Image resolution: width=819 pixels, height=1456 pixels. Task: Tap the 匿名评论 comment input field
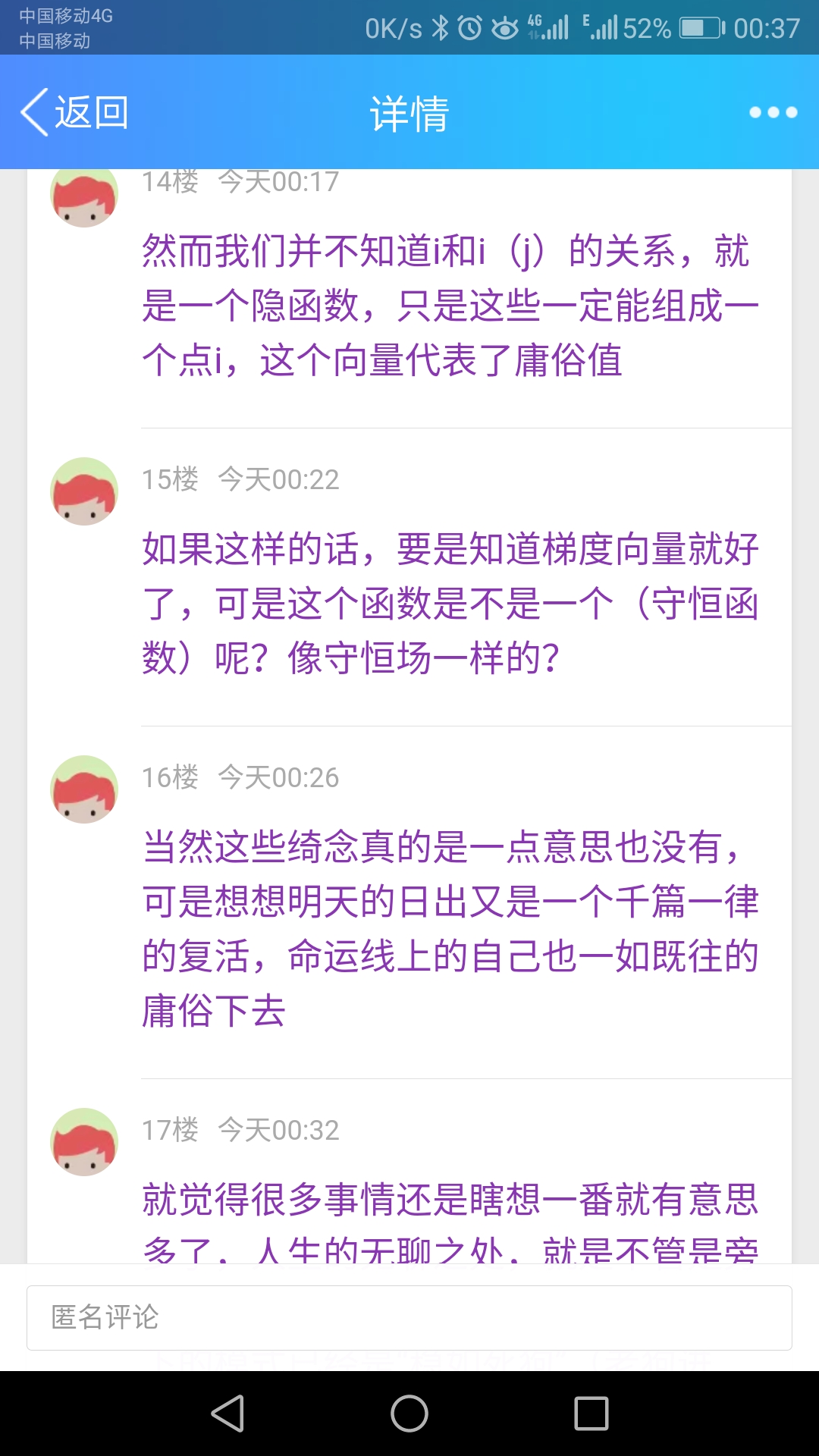tap(409, 1318)
